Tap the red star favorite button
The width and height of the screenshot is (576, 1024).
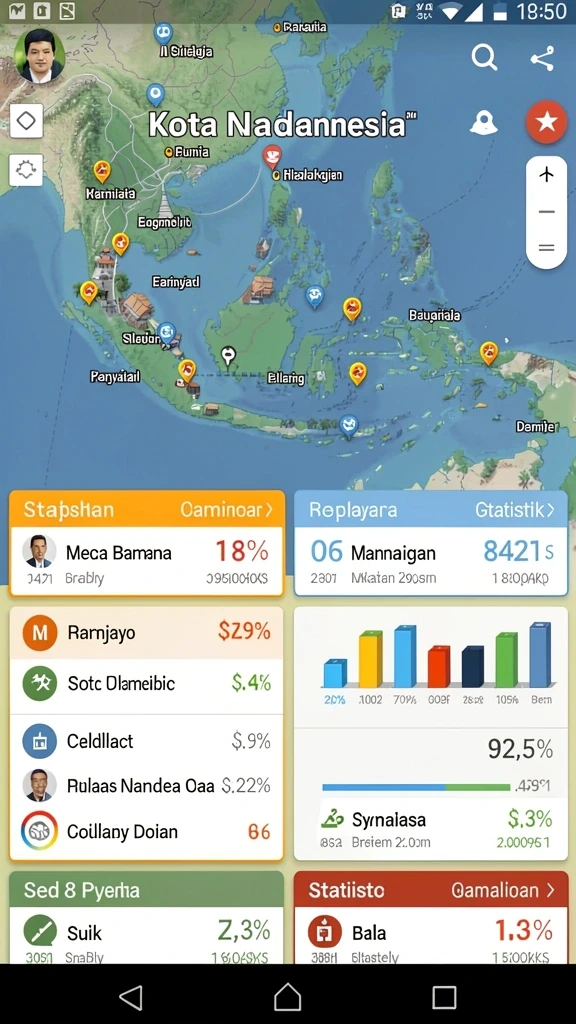point(546,122)
